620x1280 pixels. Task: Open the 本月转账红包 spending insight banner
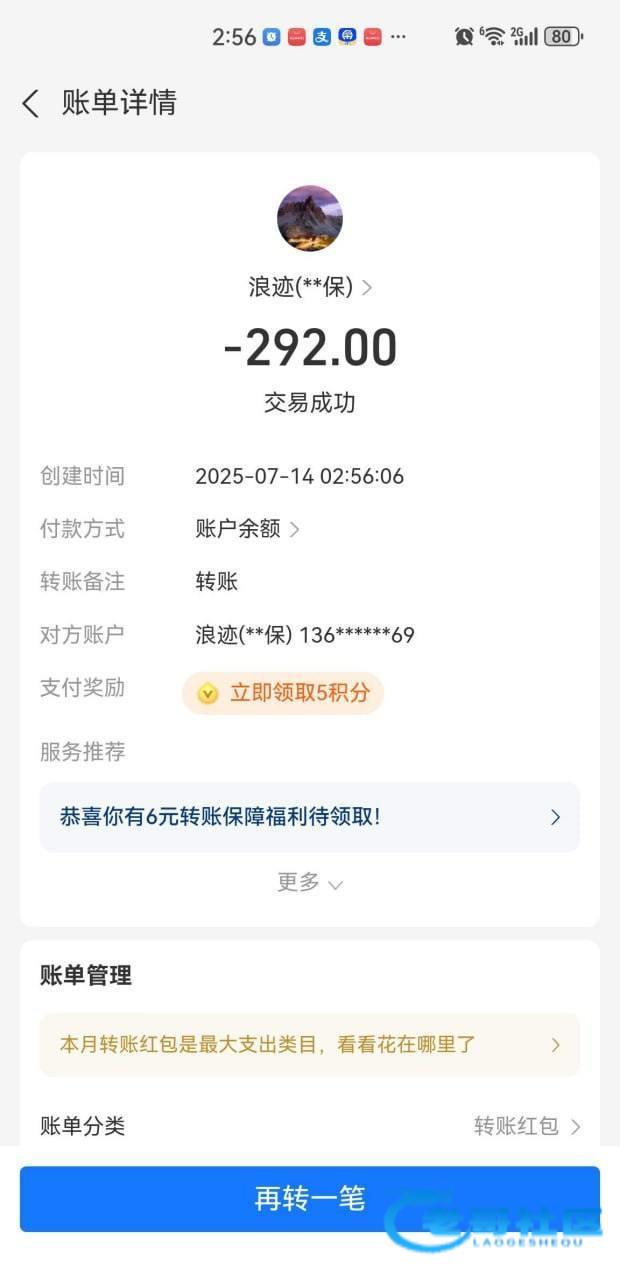(x=310, y=1045)
